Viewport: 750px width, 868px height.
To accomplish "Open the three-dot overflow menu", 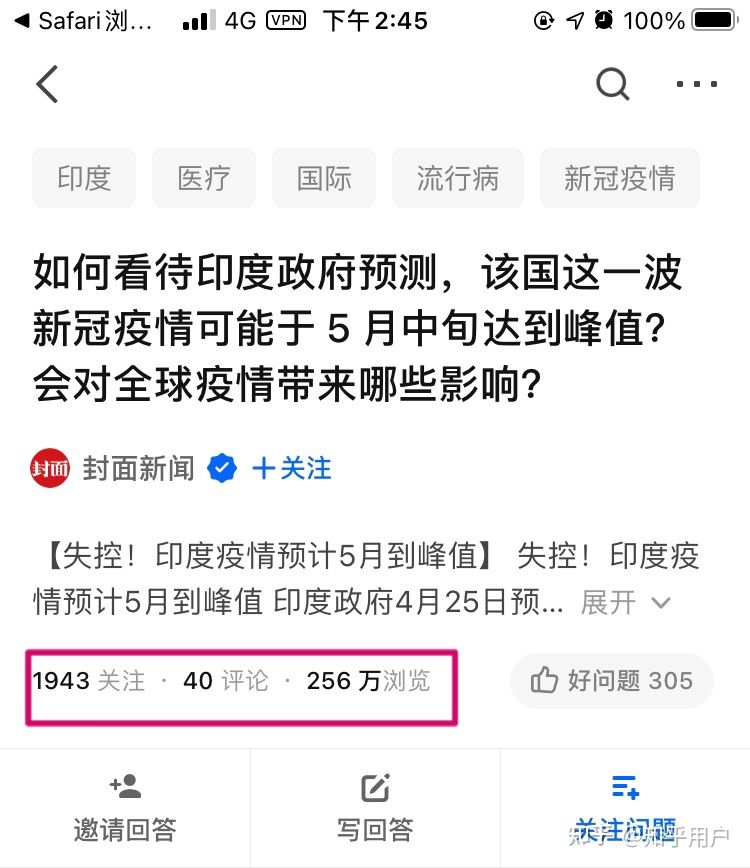I will (x=697, y=85).
